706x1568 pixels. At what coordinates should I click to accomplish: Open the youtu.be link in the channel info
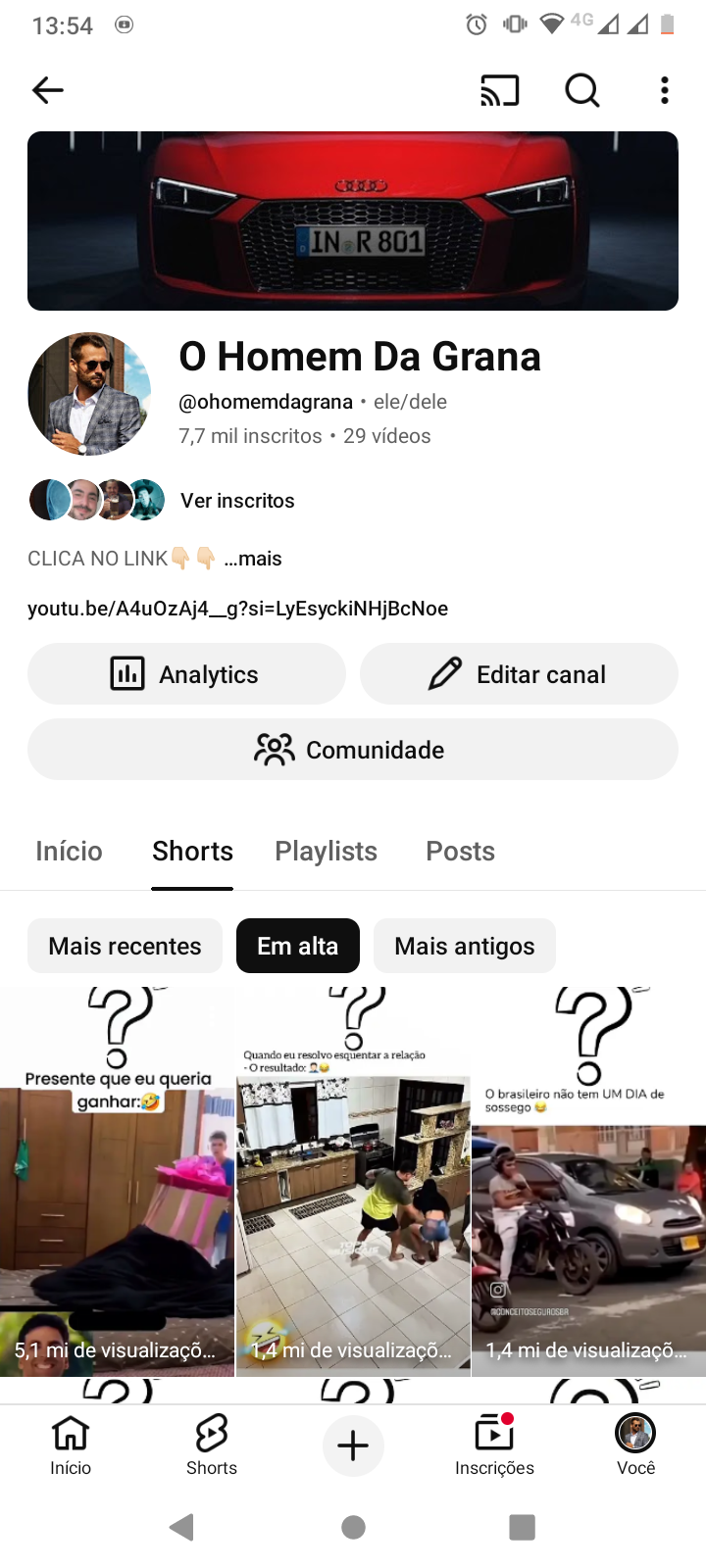(237, 609)
